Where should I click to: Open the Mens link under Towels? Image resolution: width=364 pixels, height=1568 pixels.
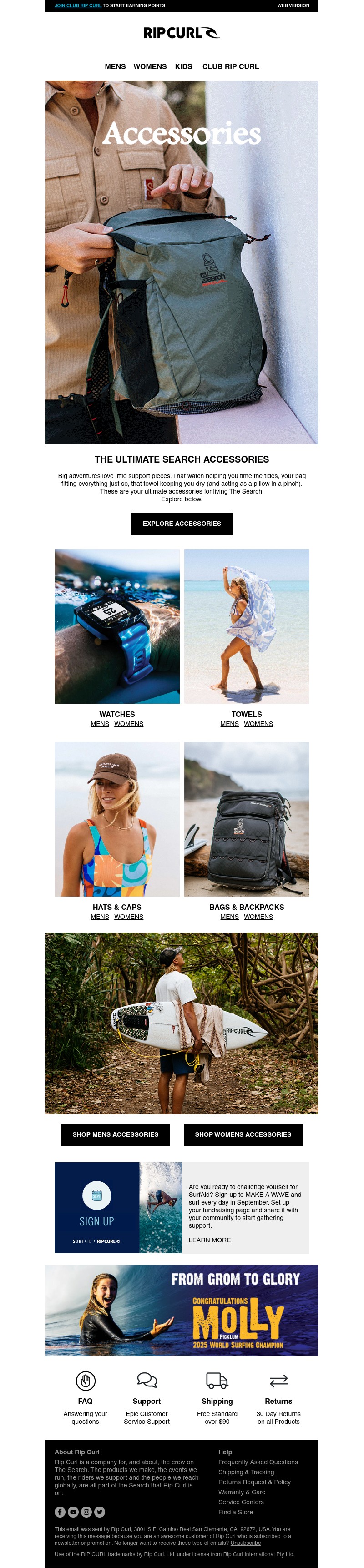click(x=229, y=724)
